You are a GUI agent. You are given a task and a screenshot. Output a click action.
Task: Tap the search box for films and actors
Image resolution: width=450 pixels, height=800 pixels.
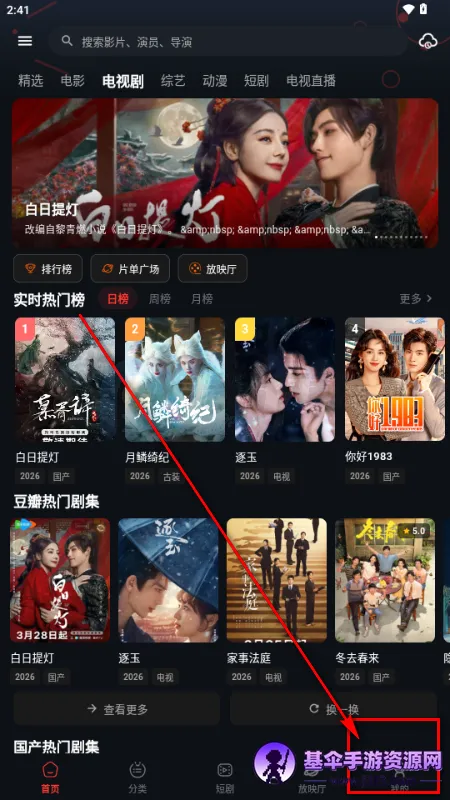tap(228, 41)
